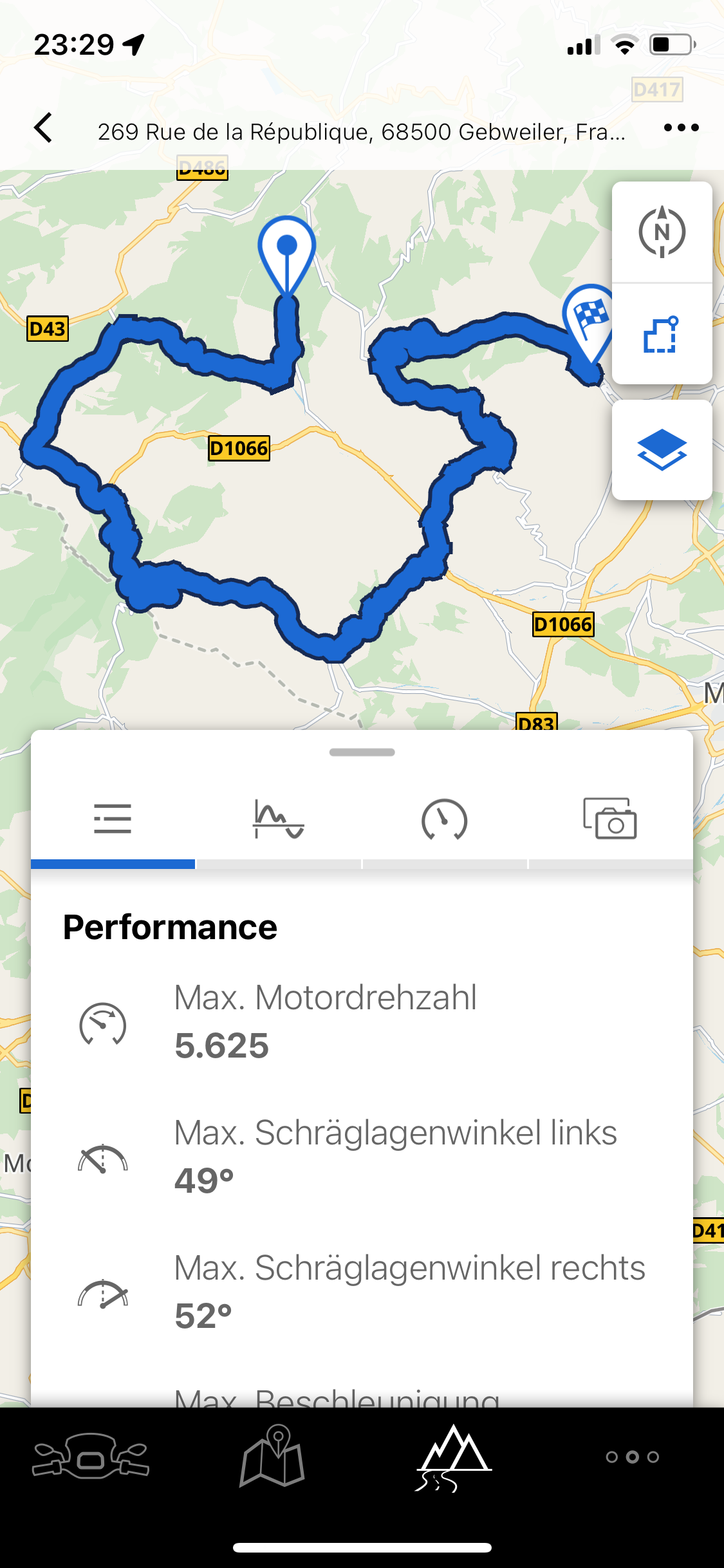Open the map navigation tab
Viewport: 724px width, 1568px height.
coord(272,1456)
